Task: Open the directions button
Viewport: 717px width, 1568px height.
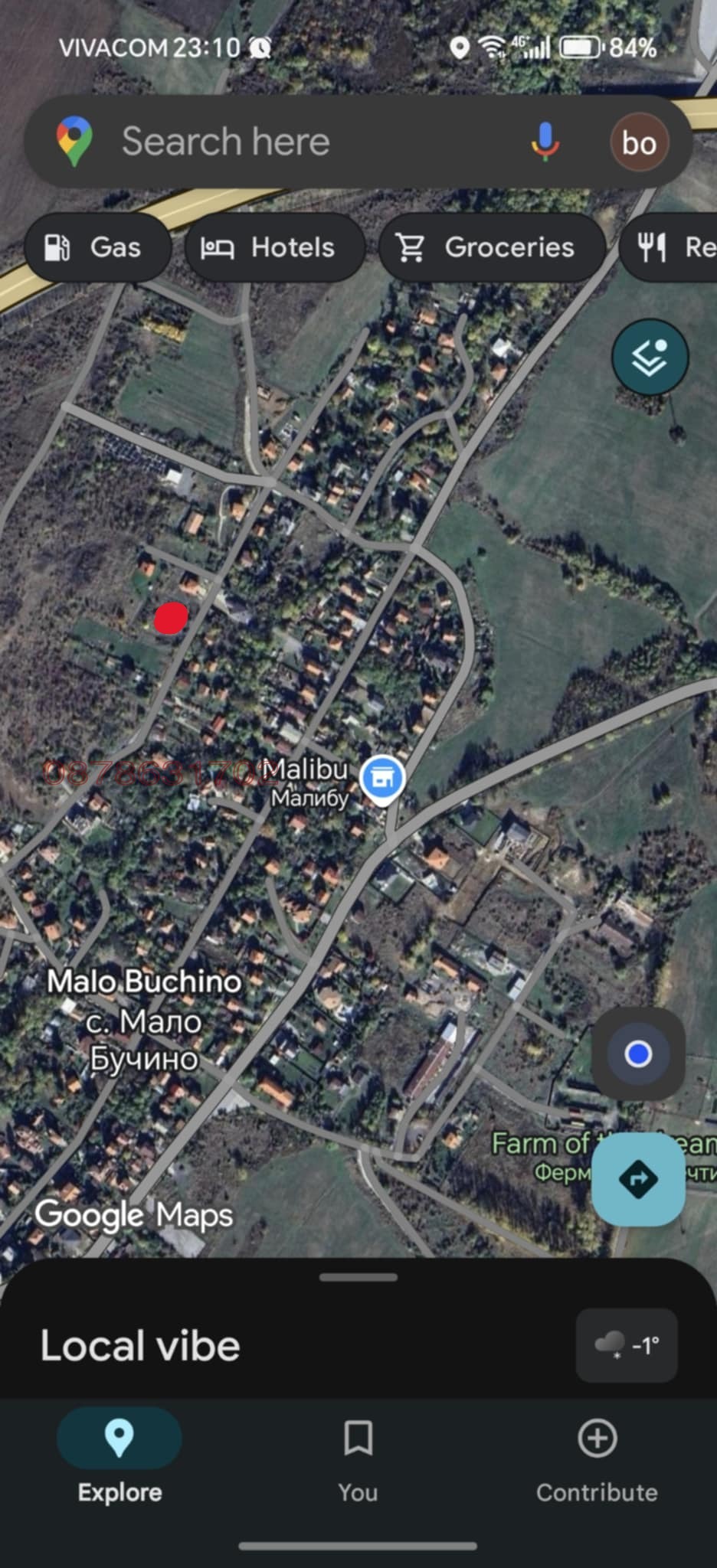Action: point(637,1180)
